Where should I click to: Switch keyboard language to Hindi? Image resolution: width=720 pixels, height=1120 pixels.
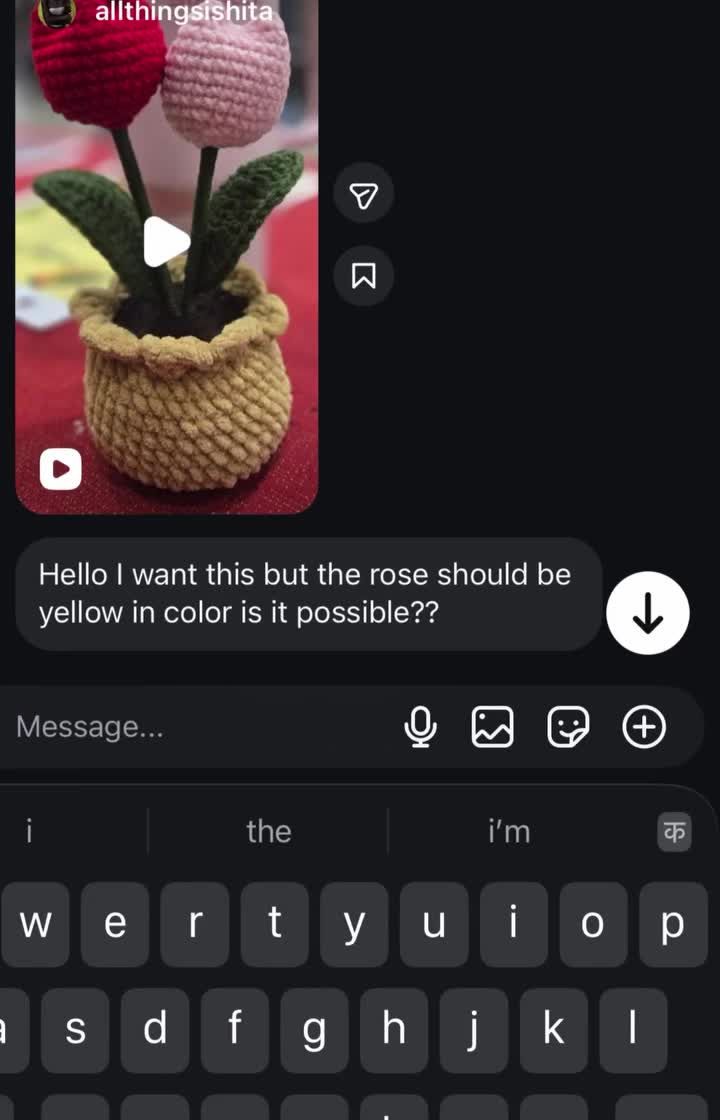coord(674,832)
